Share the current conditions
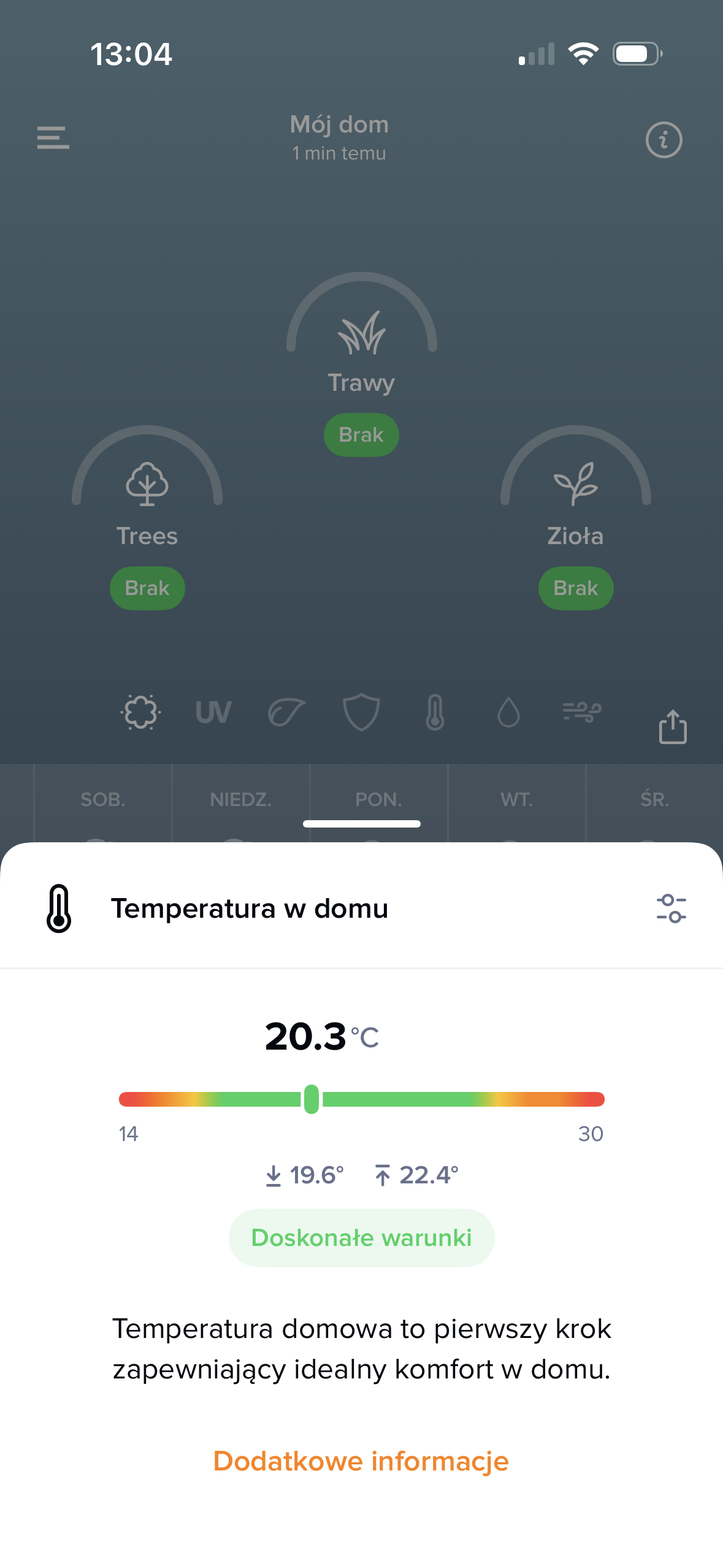 [673, 727]
